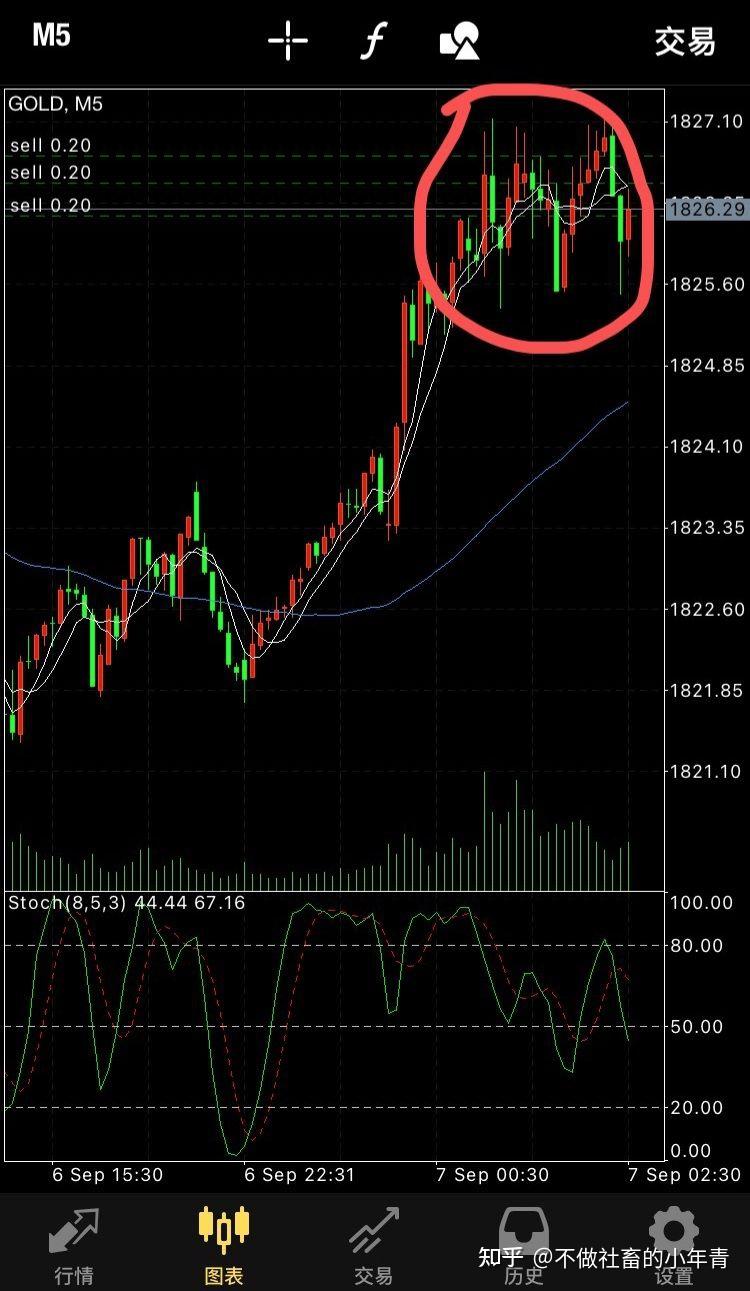The image size is (750, 1291).
Task: Go to the 交易 tab in bottom bar
Action: click(374, 1243)
